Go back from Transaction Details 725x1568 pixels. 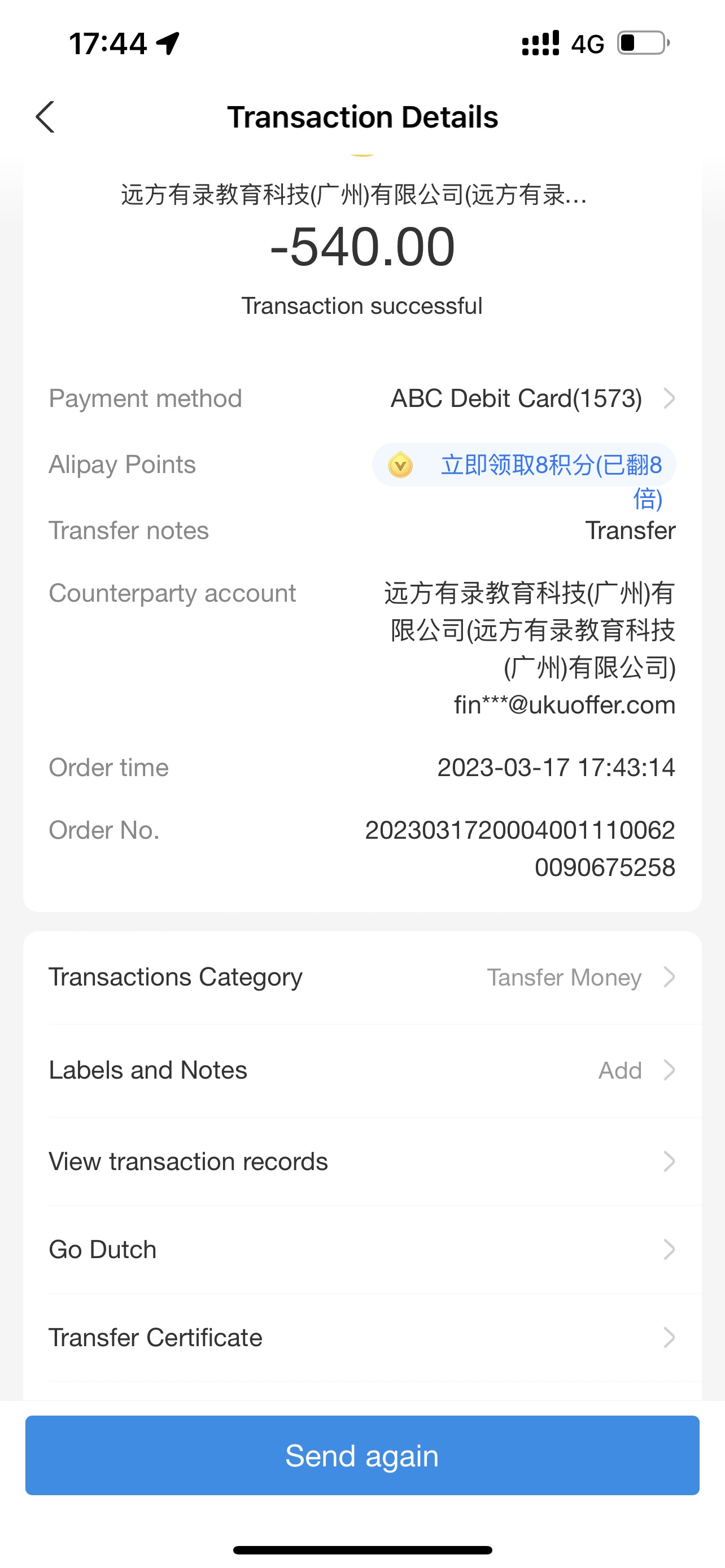tap(46, 117)
